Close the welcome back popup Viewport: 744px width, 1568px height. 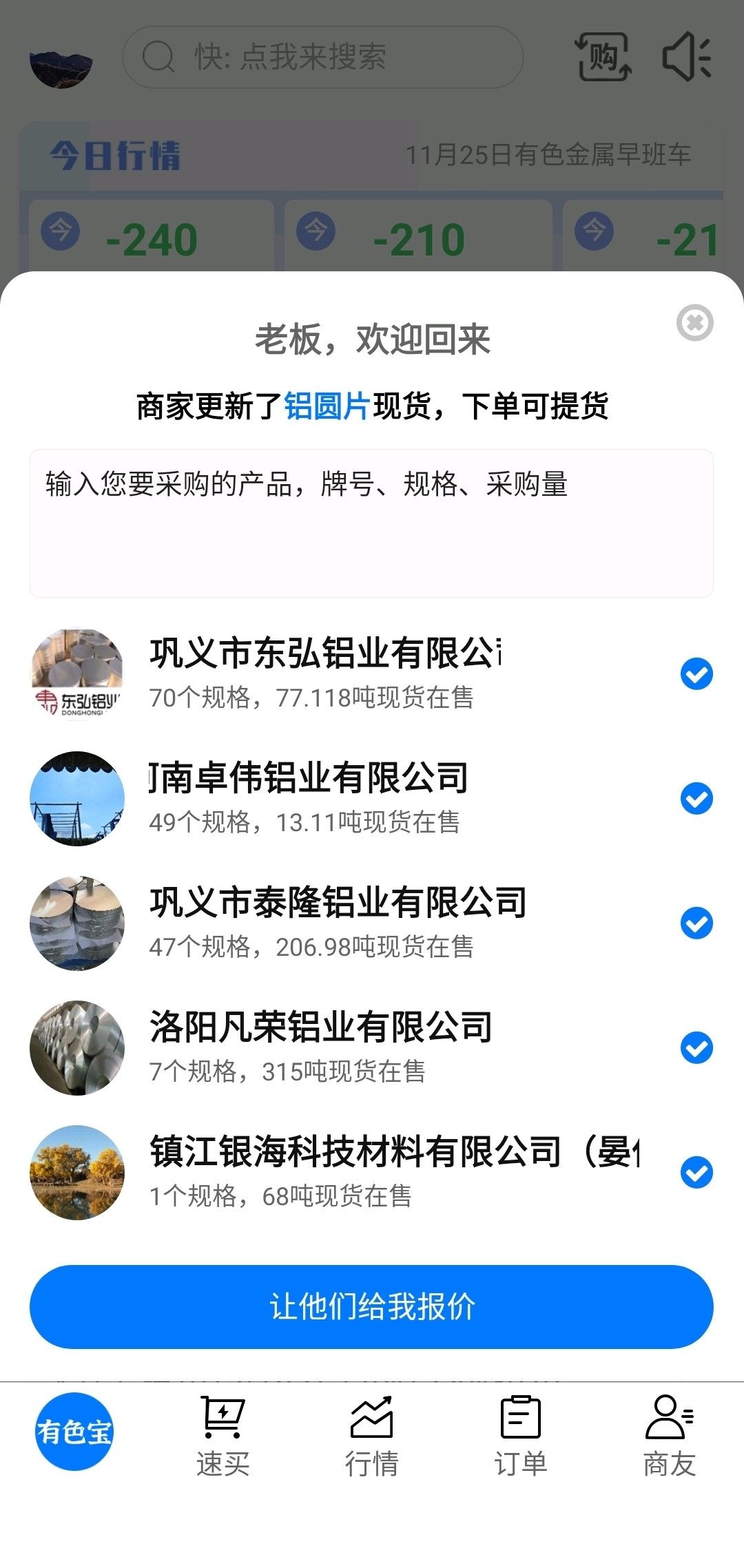(x=694, y=322)
